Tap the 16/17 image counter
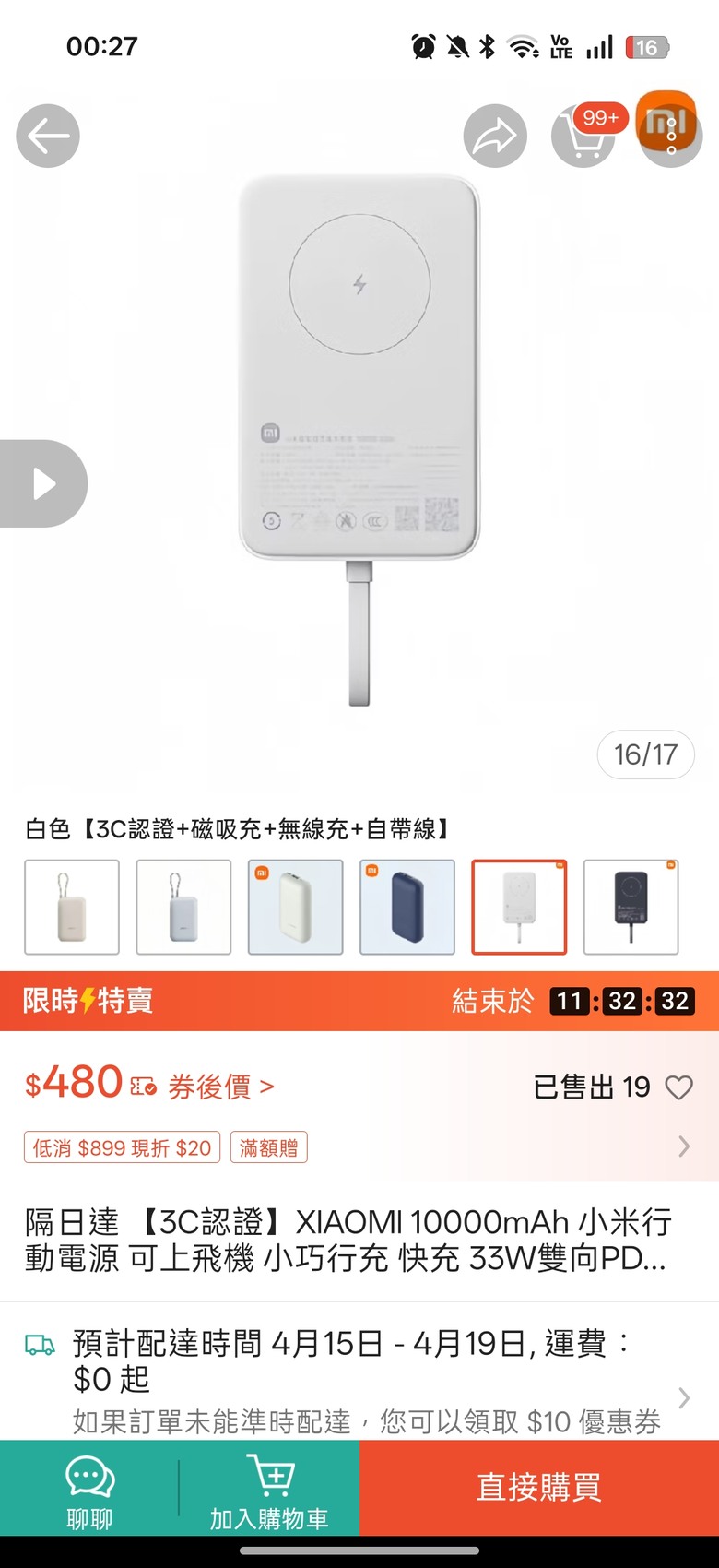The image size is (719, 1568). pos(646,754)
